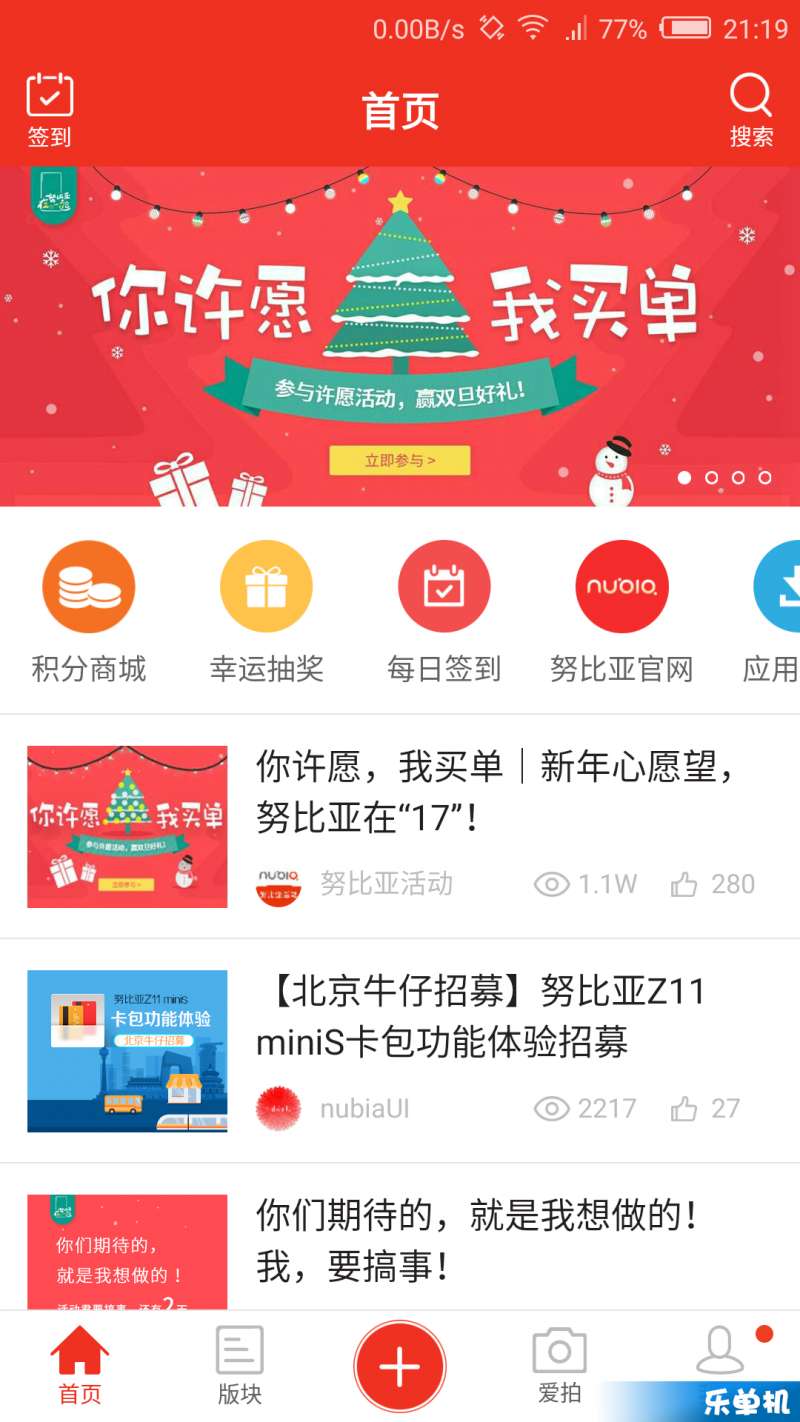Visit 努比亚官网 official site
800x1422 pixels.
(621, 610)
